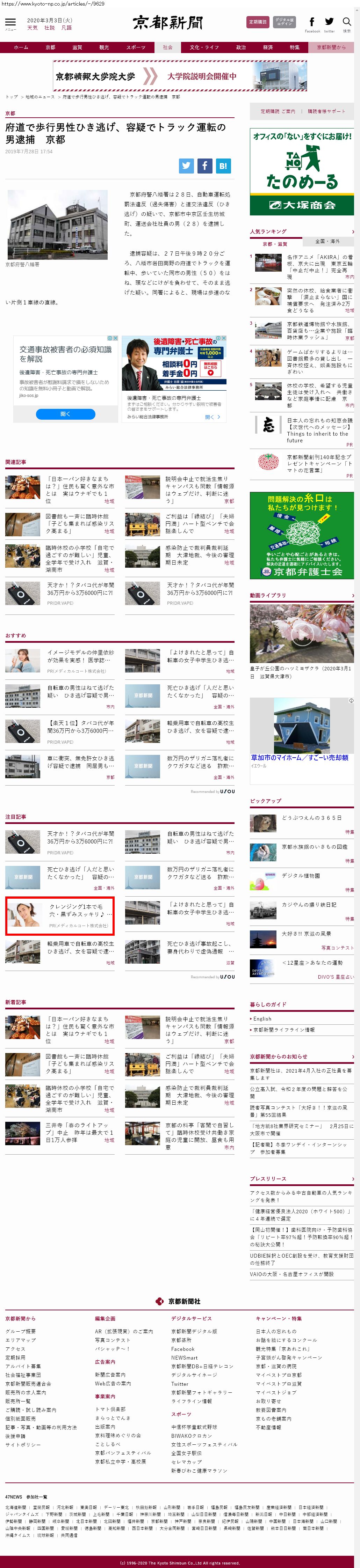Screen dimensions: 360x1568
Task: Bookmark the article with Hatena B!
Action: (223, 165)
